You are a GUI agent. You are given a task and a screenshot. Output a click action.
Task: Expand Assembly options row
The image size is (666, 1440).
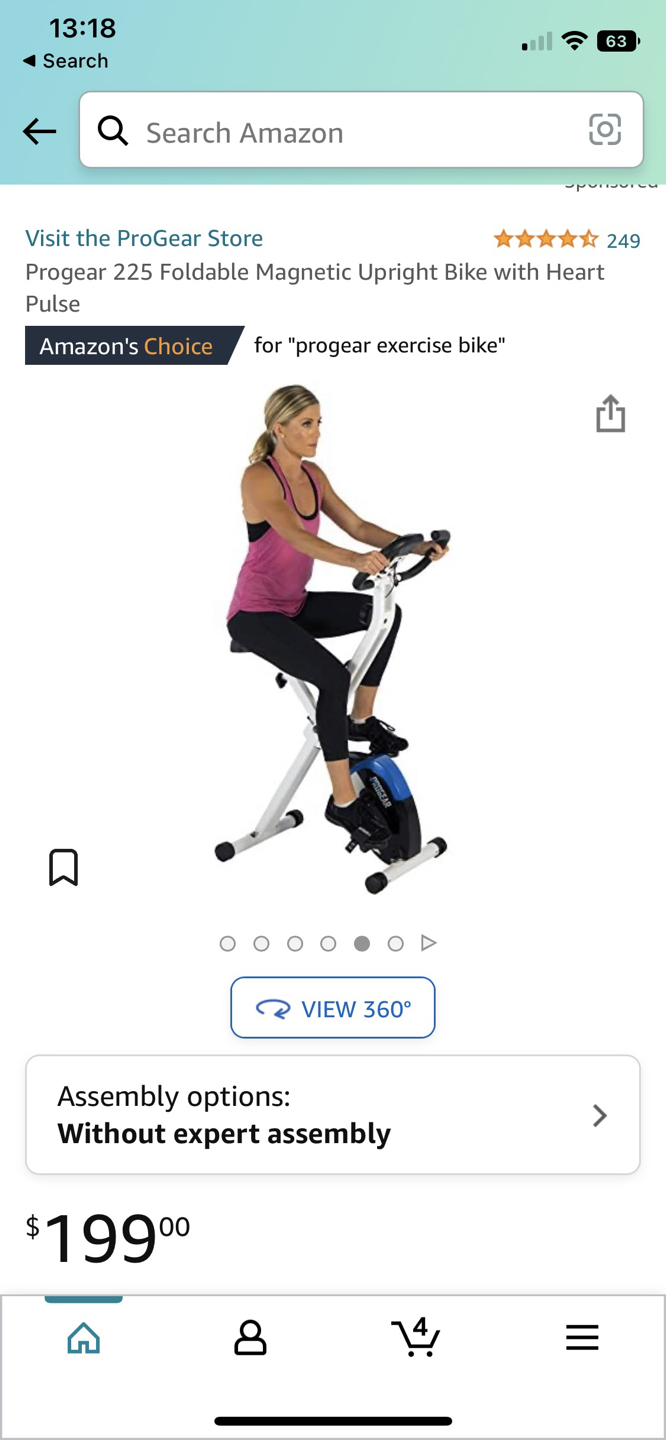(333, 1115)
